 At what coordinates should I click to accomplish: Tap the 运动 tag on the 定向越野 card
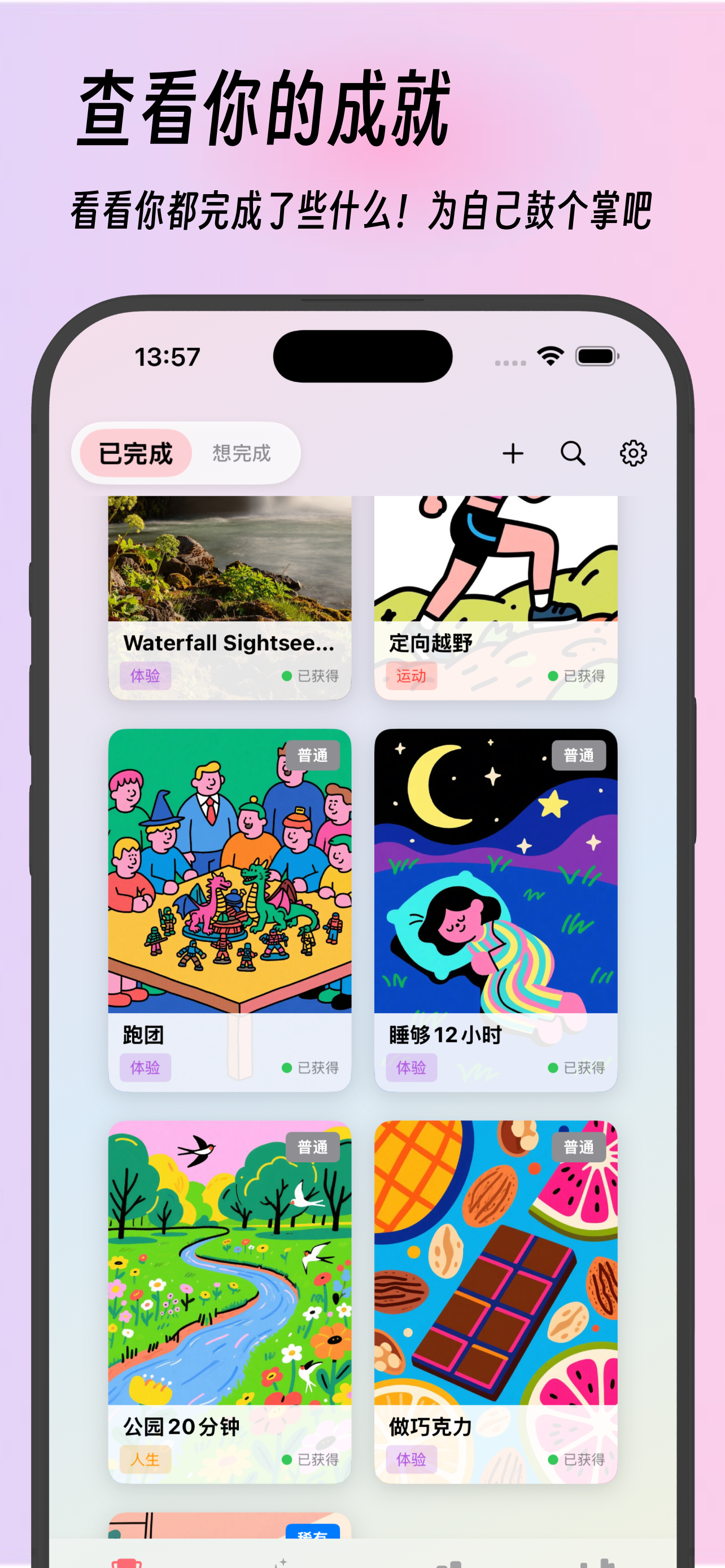(412, 677)
